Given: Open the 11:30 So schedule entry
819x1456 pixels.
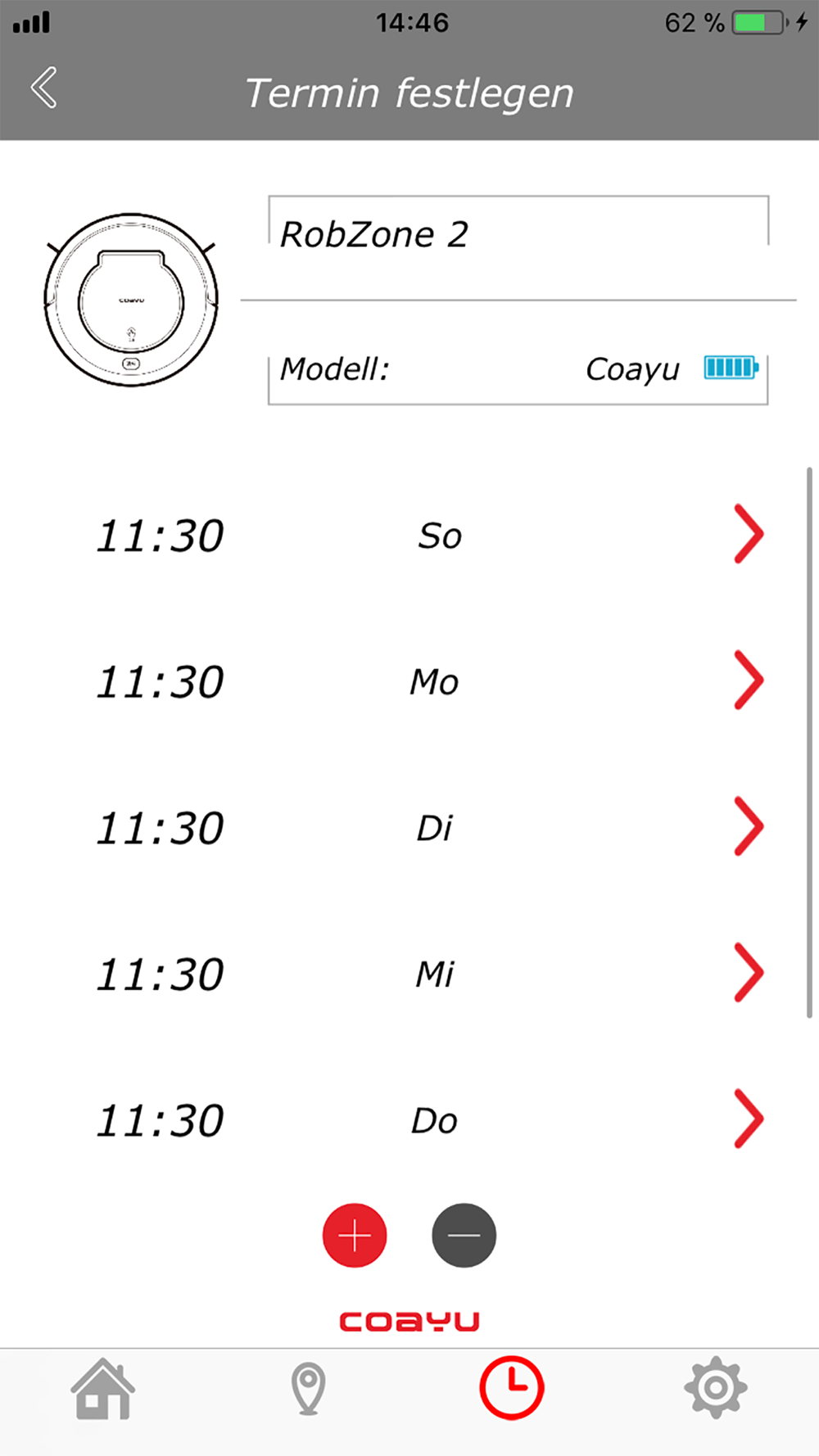Looking at the screenshot, I should click(x=409, y=536).
